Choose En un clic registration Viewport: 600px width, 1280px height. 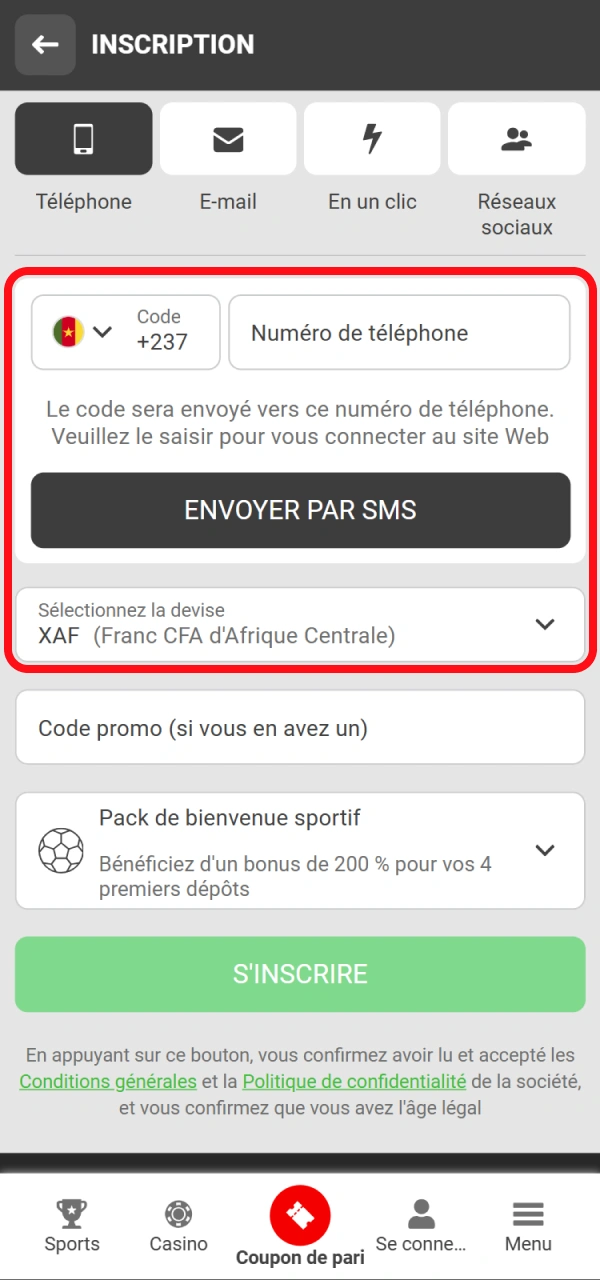pyautogui.click(x=372, y=140)
